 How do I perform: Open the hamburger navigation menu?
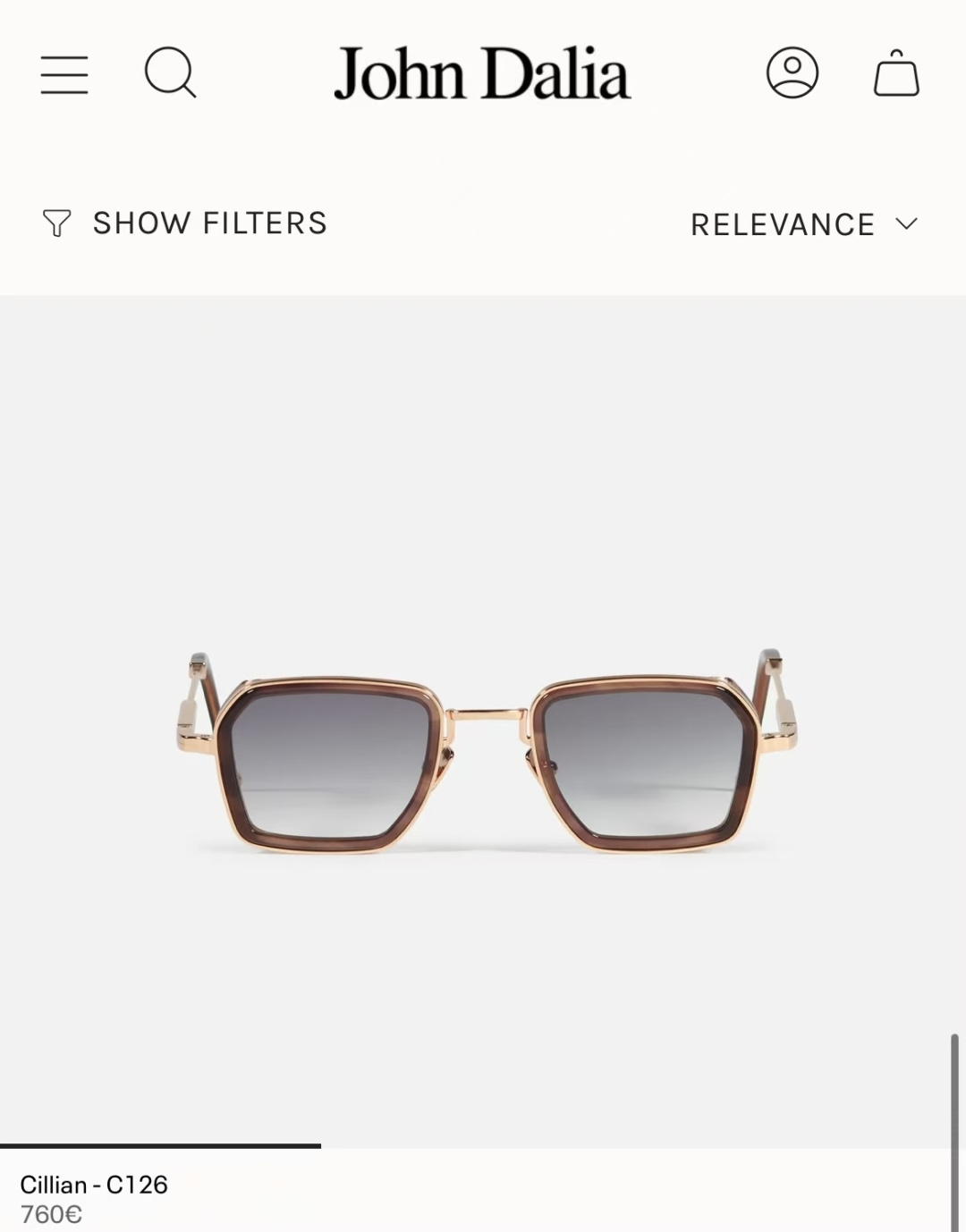pos(64,74)
